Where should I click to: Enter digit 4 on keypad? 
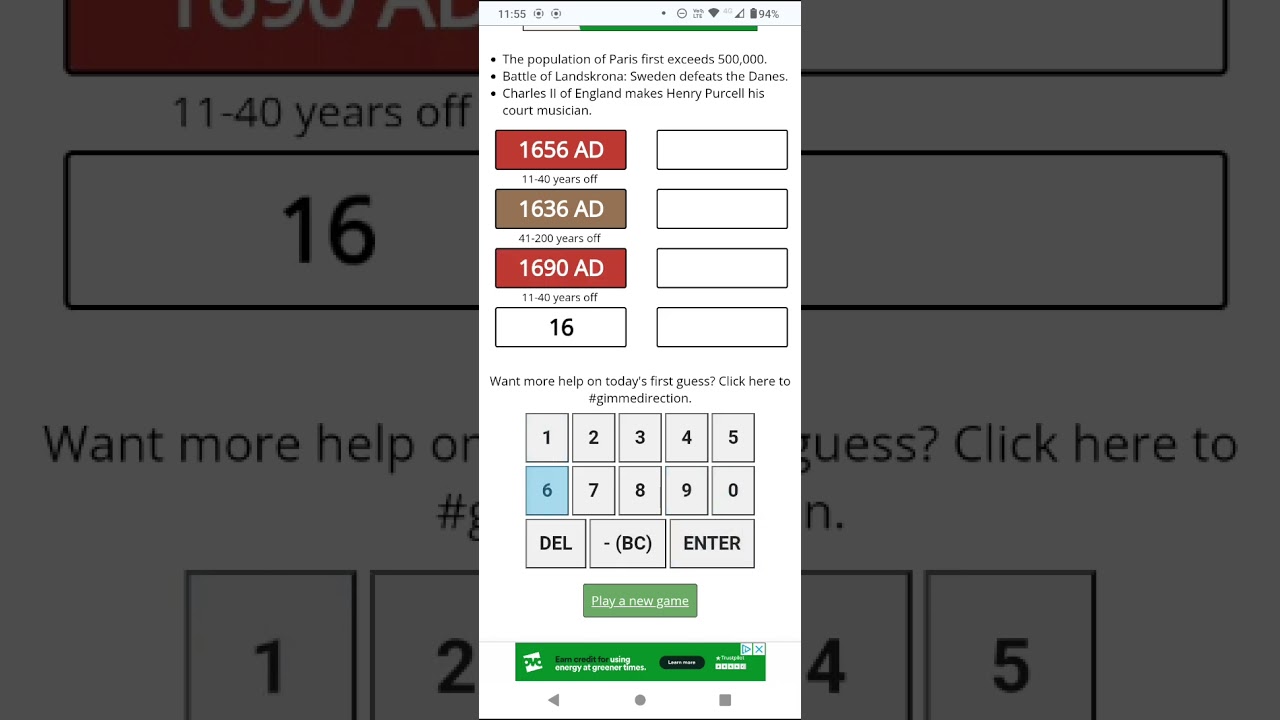tap(686, 438)
